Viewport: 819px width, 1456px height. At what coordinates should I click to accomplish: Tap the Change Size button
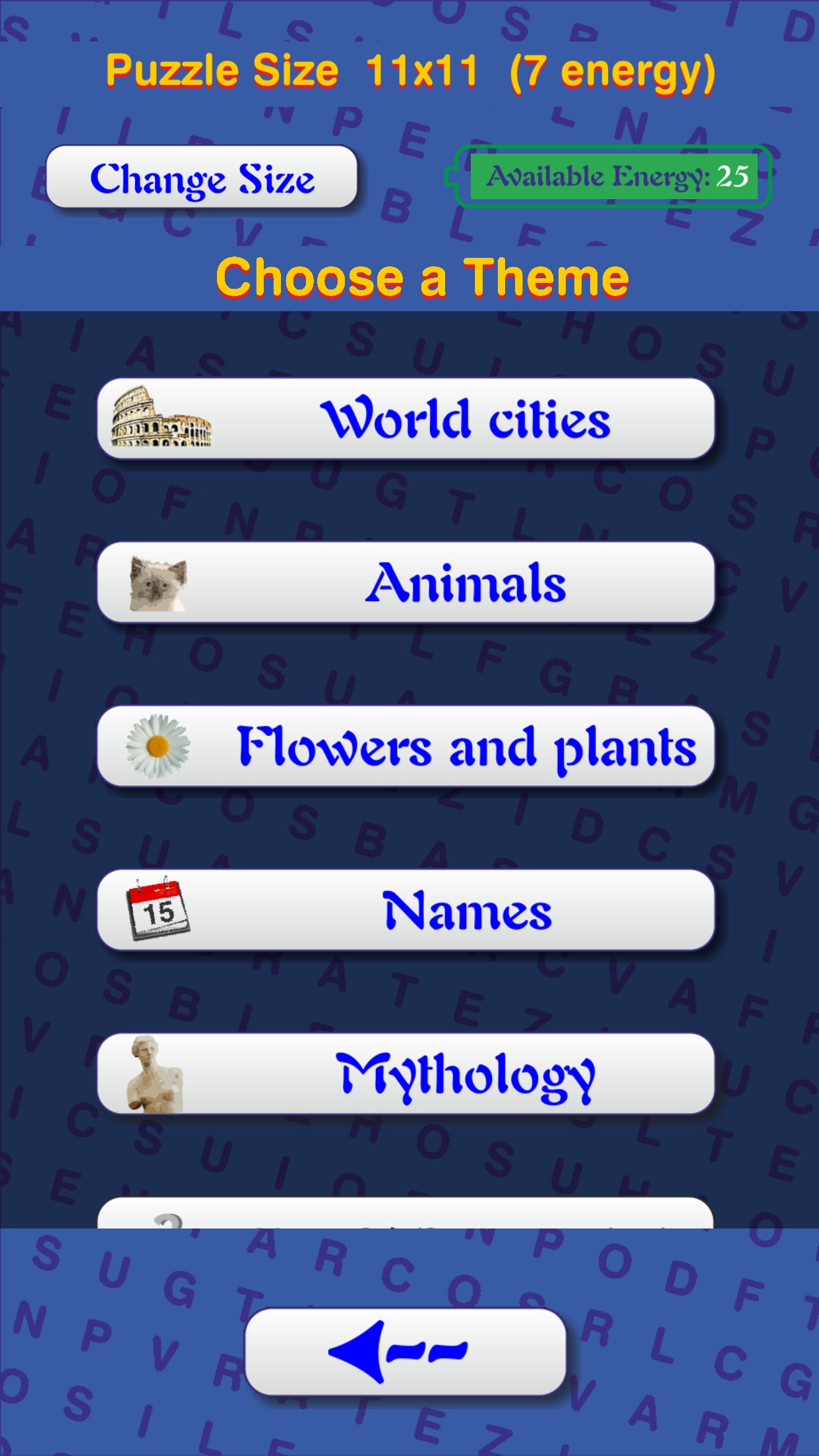pyautogui.click(x=202, y=178)
